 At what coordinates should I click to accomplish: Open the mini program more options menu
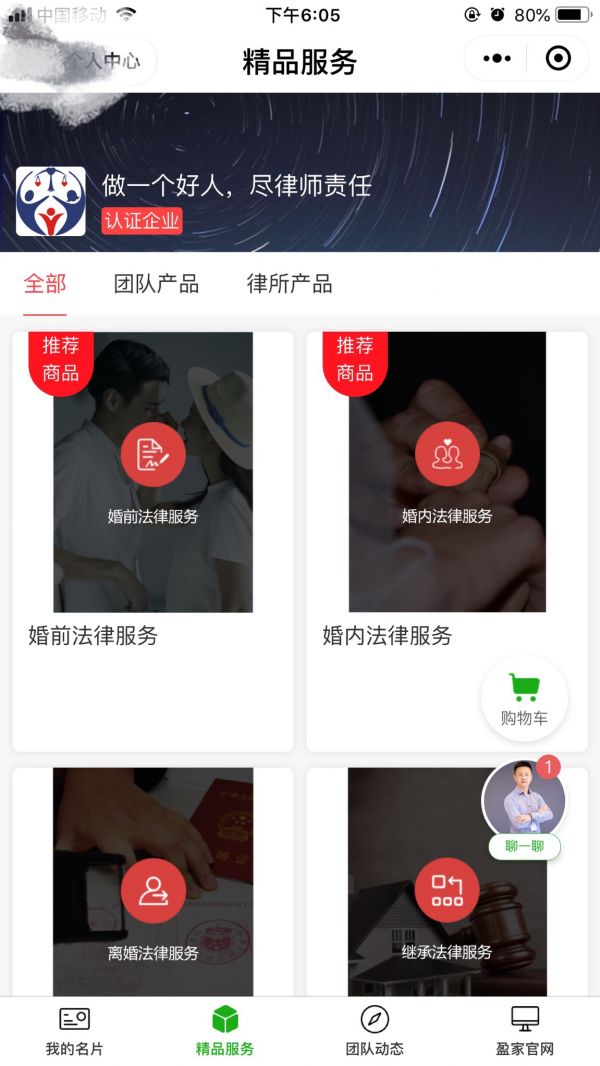(x=497, y=59)
